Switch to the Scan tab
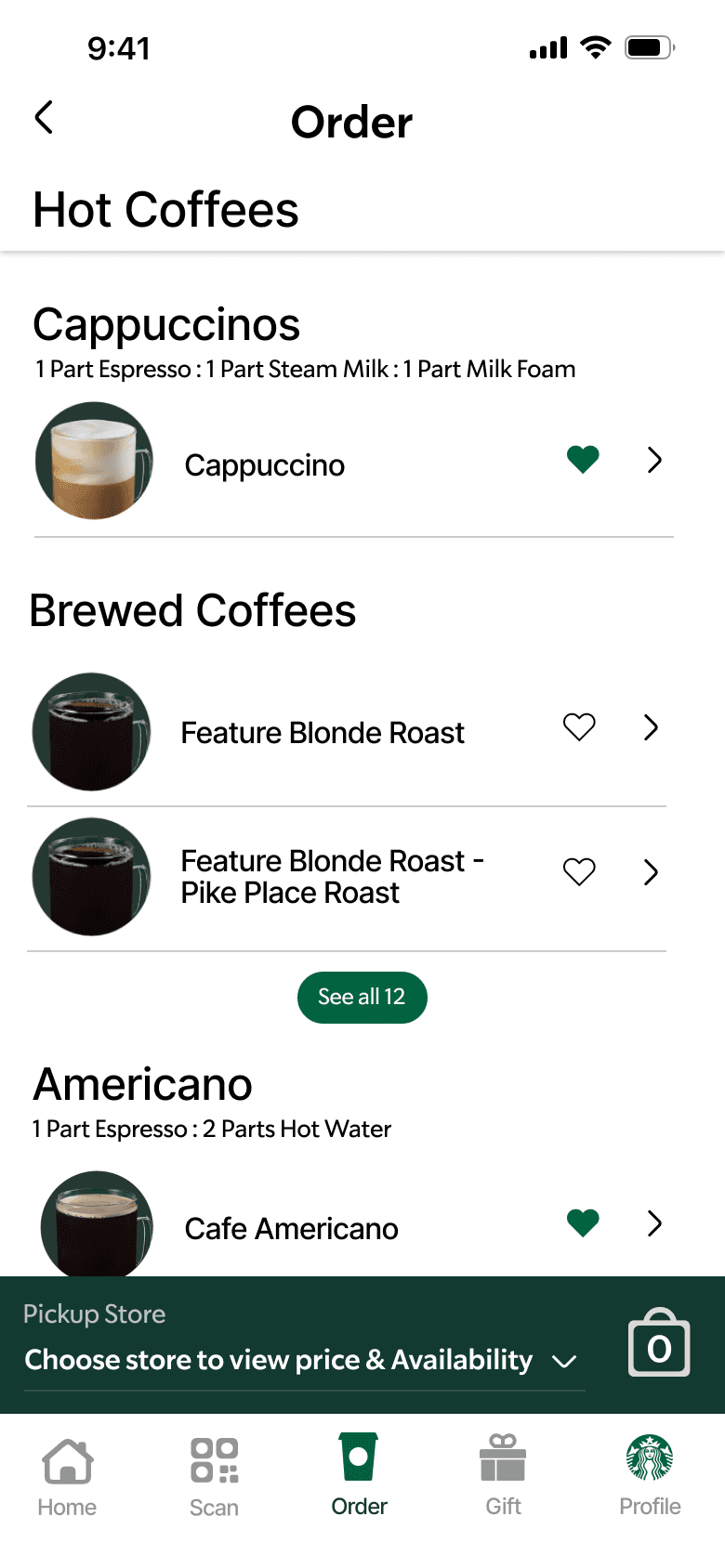Screen dimensions: 725x1568 [214, 1477]
